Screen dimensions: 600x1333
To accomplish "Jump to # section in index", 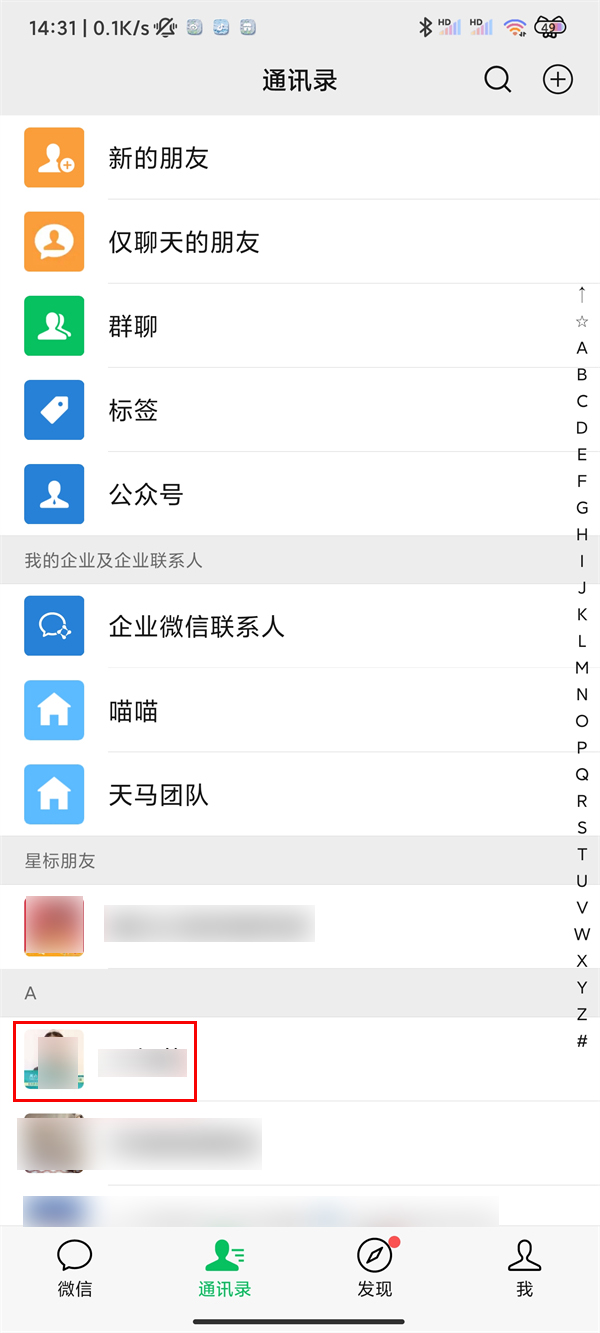I will coord(582,1041).
